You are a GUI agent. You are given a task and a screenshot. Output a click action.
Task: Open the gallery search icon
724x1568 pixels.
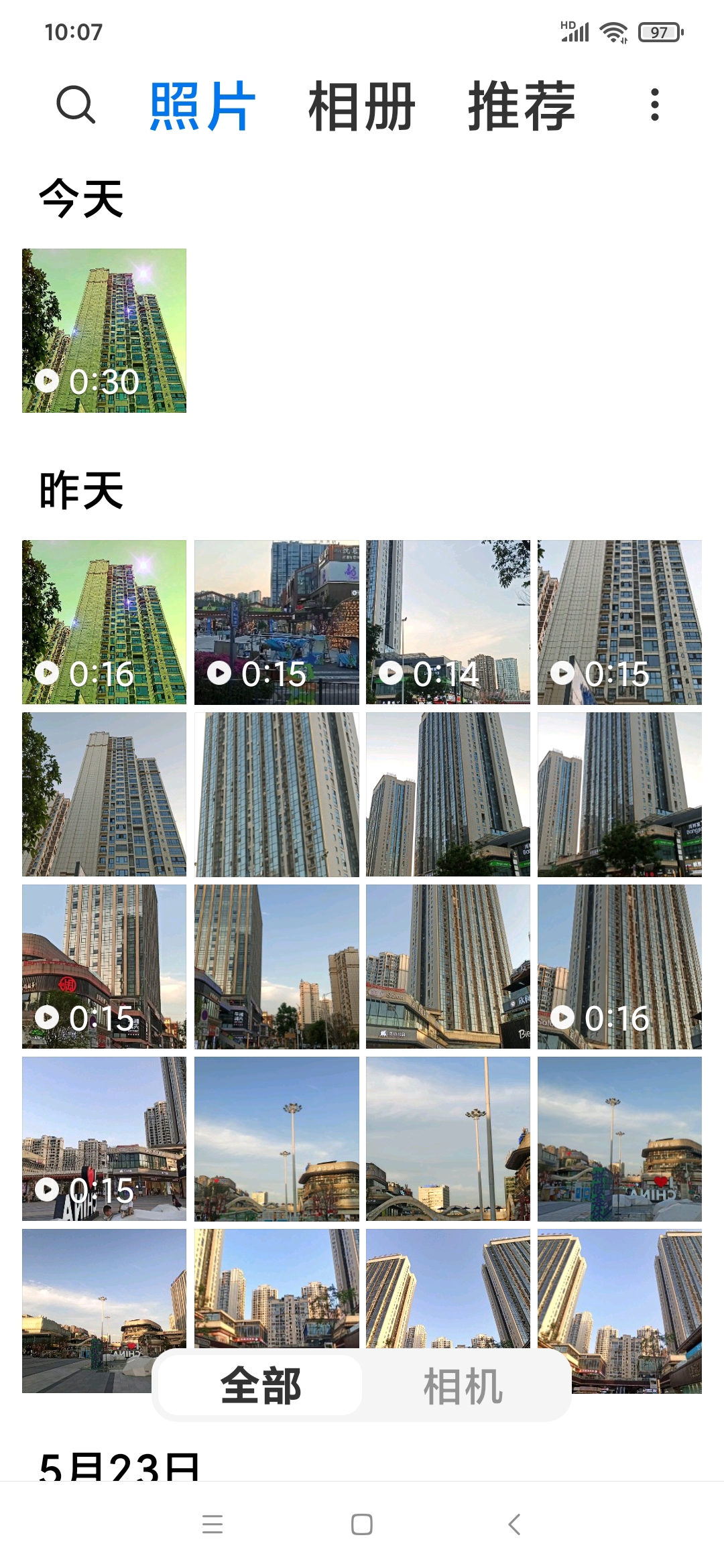[76, 105]
